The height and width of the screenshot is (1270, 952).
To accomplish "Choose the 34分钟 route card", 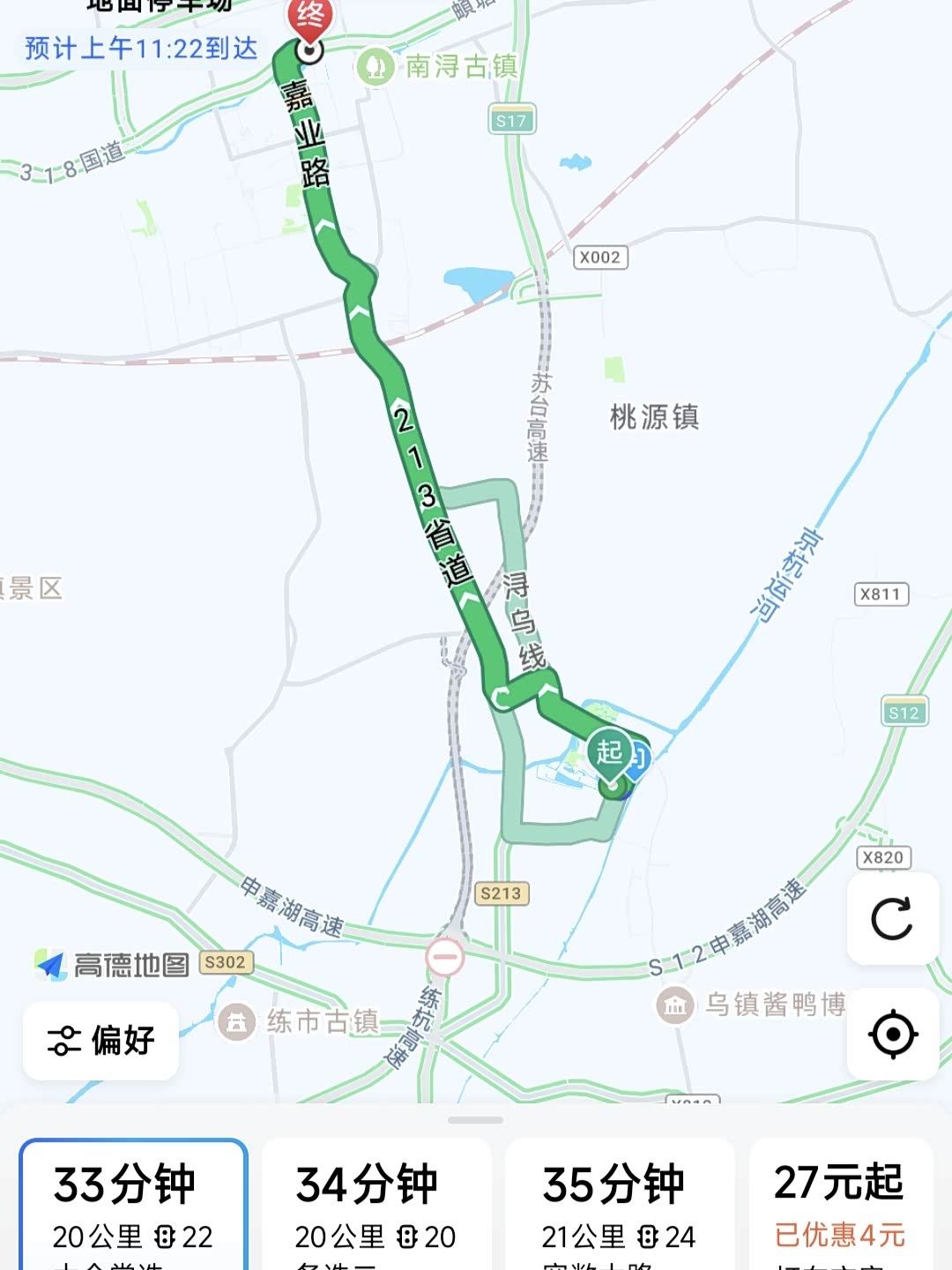I will pos(376,1205).
